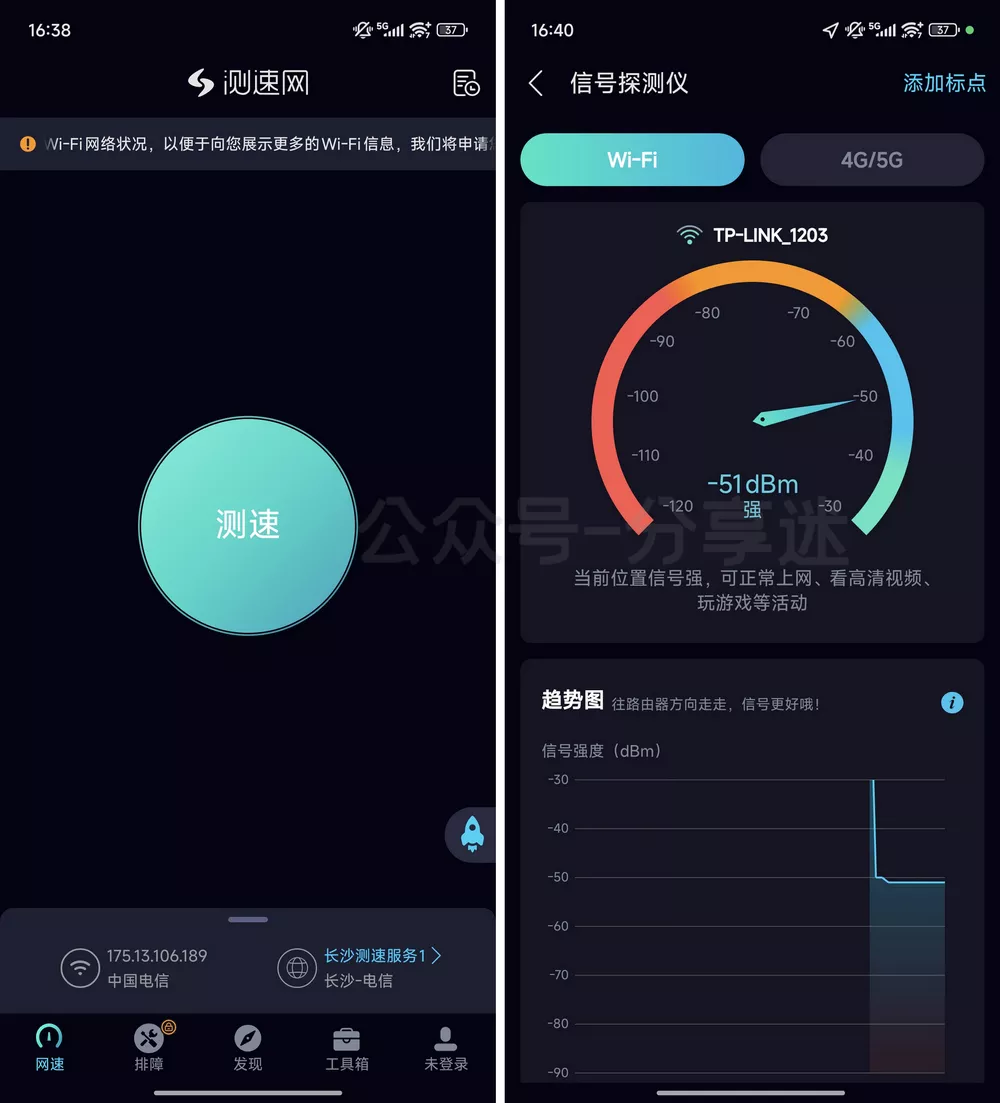This screenshot has height=1103, width=1000.
Task: Switch to the 排障 tab
Action: [x=149, y=1047]
